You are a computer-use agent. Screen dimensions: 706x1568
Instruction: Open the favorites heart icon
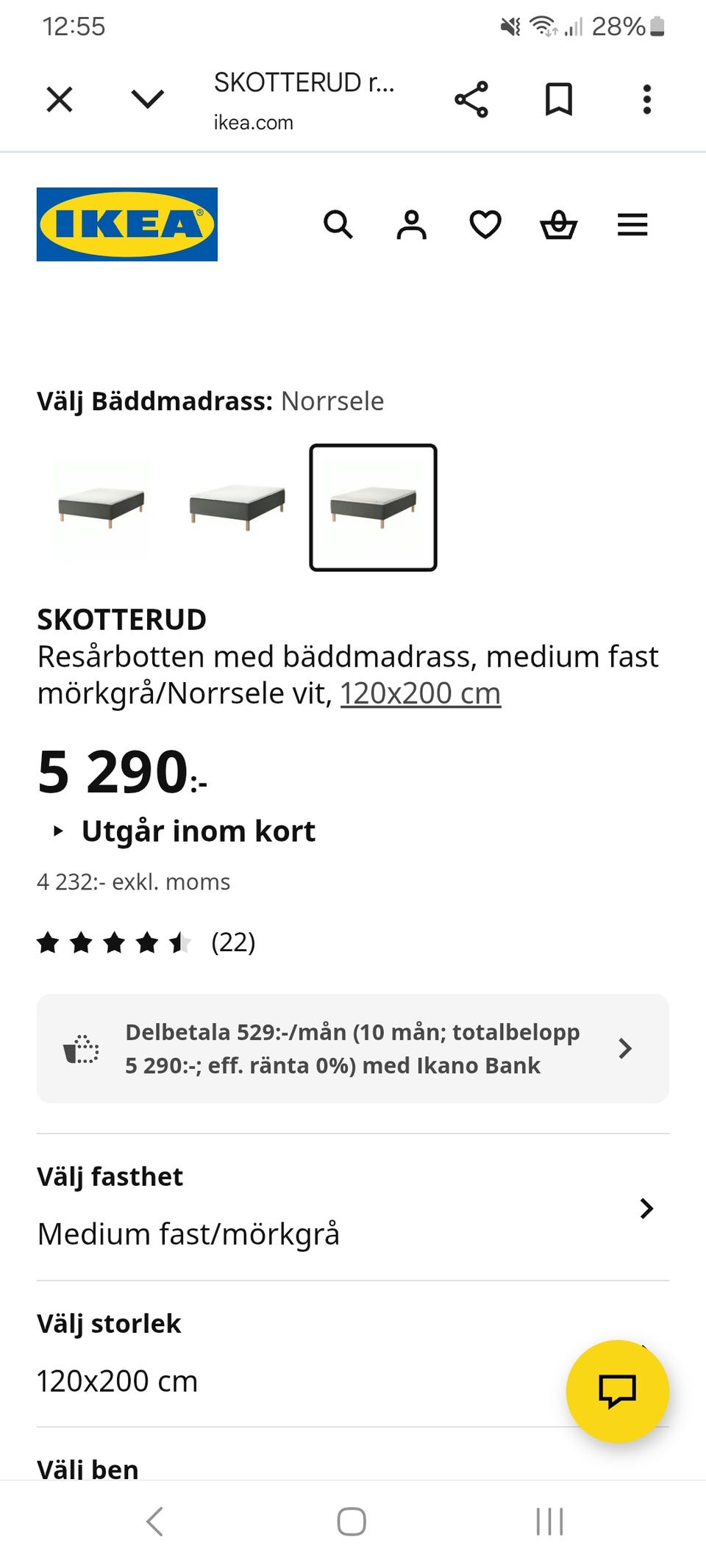(x=485, y=226)
